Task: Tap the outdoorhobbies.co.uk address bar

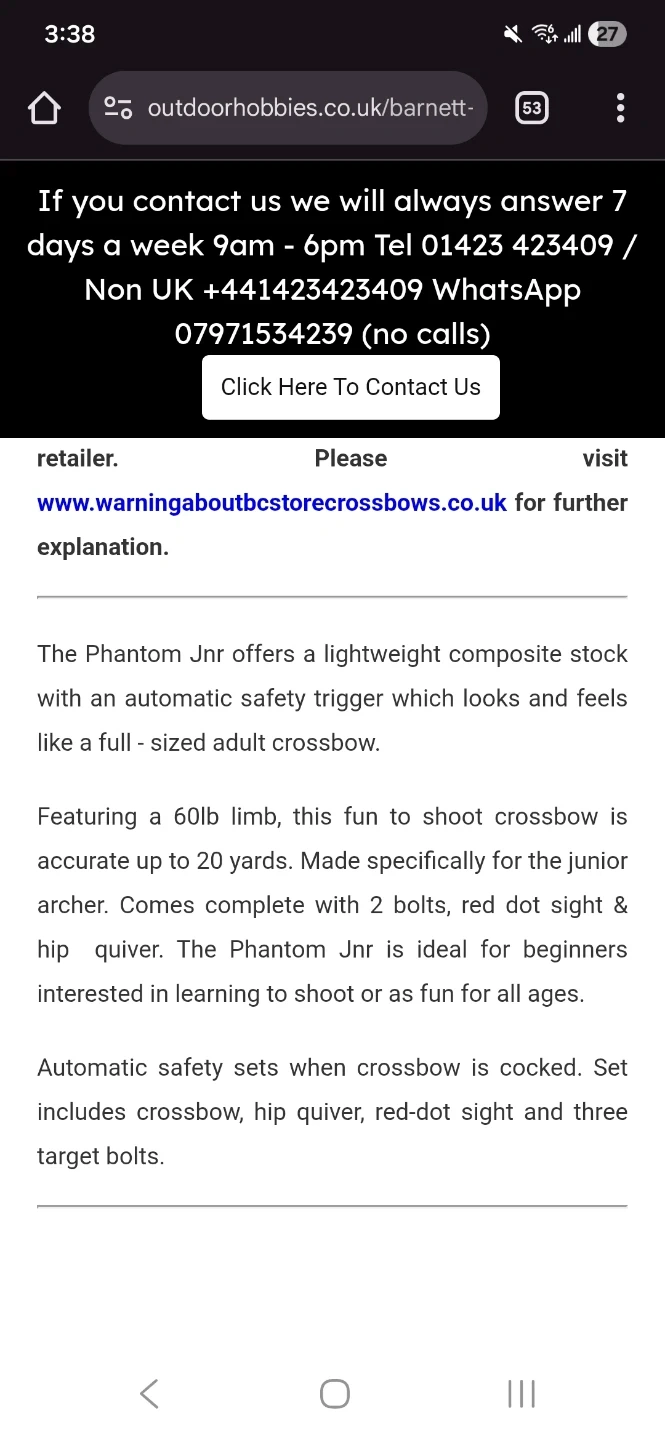Action: (310, 108)
